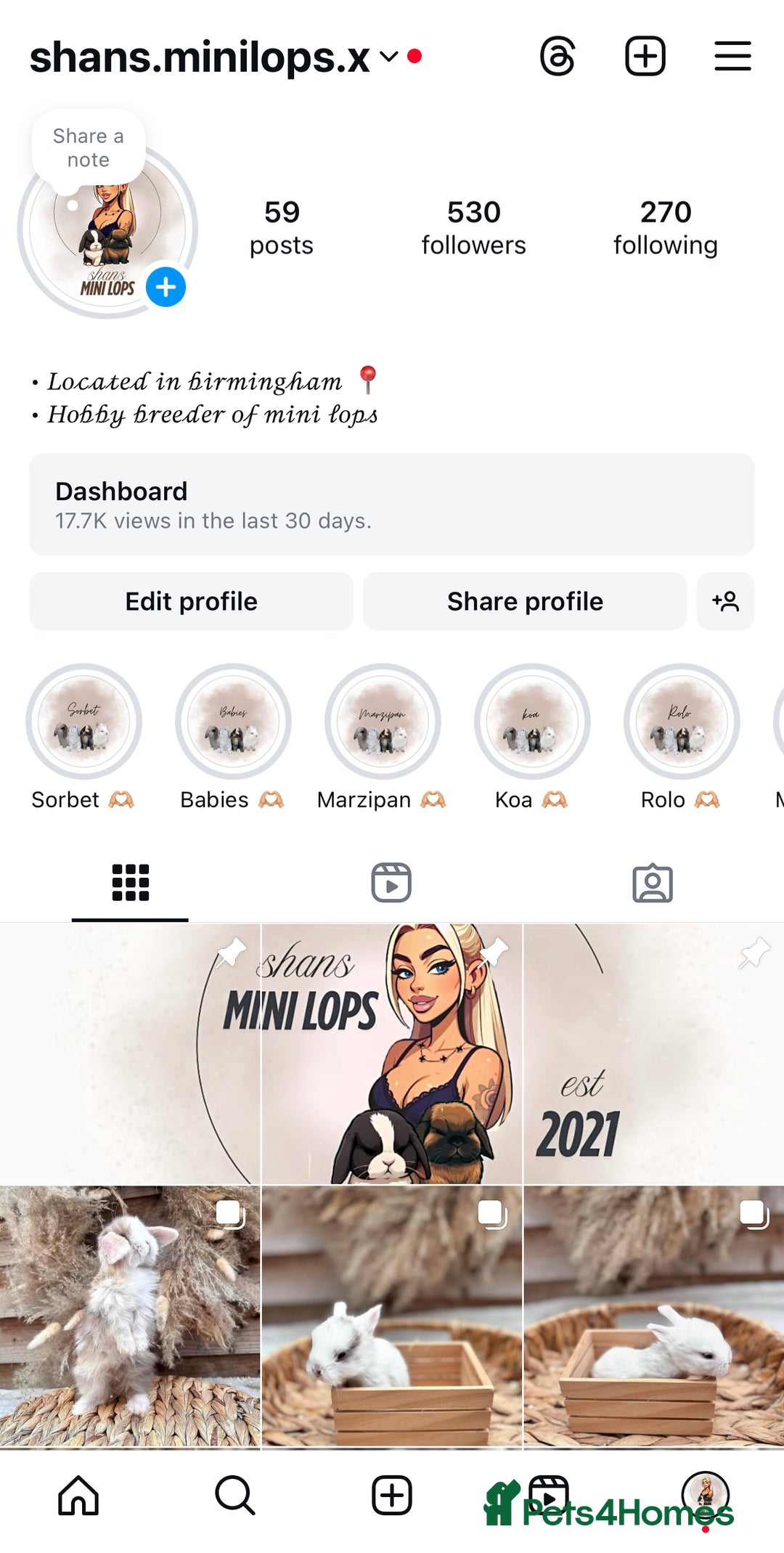Open the Search and explore tab
784x1553 pixels.
pyautogui.click(x=235, y=1496)
